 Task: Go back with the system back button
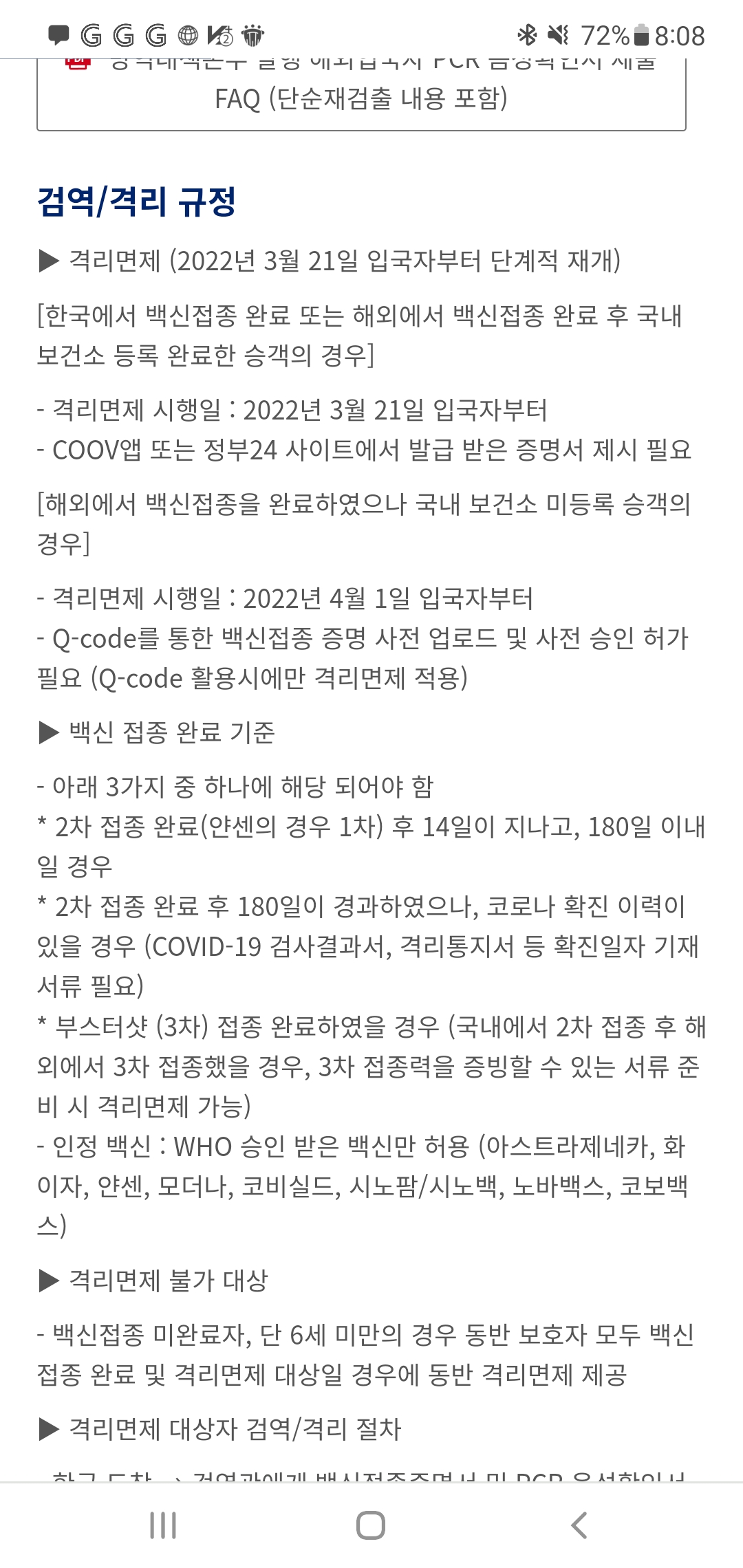click(x=579, y=1525)
